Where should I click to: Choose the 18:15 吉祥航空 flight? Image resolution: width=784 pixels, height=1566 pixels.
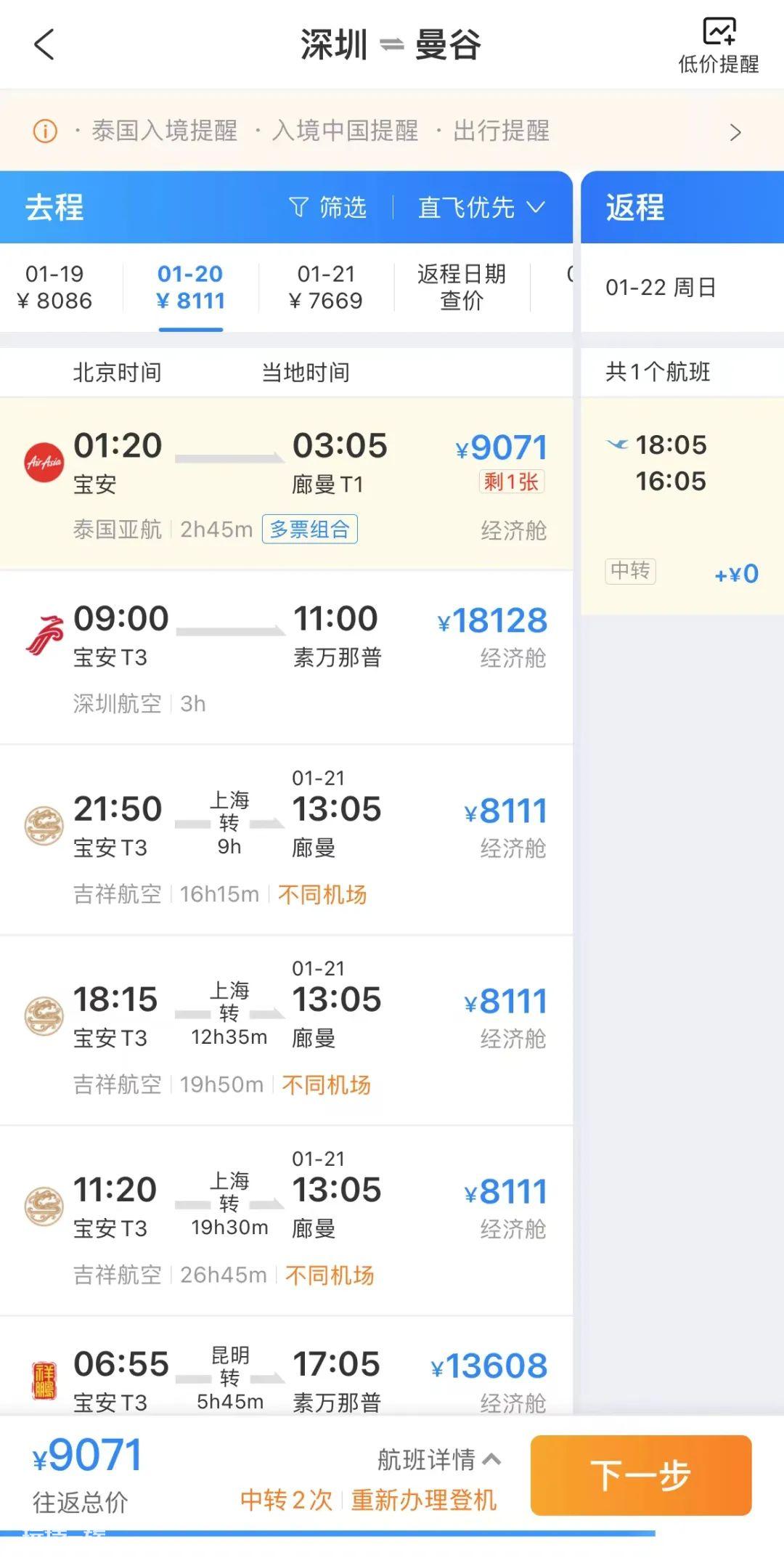tap(286, 1031)
